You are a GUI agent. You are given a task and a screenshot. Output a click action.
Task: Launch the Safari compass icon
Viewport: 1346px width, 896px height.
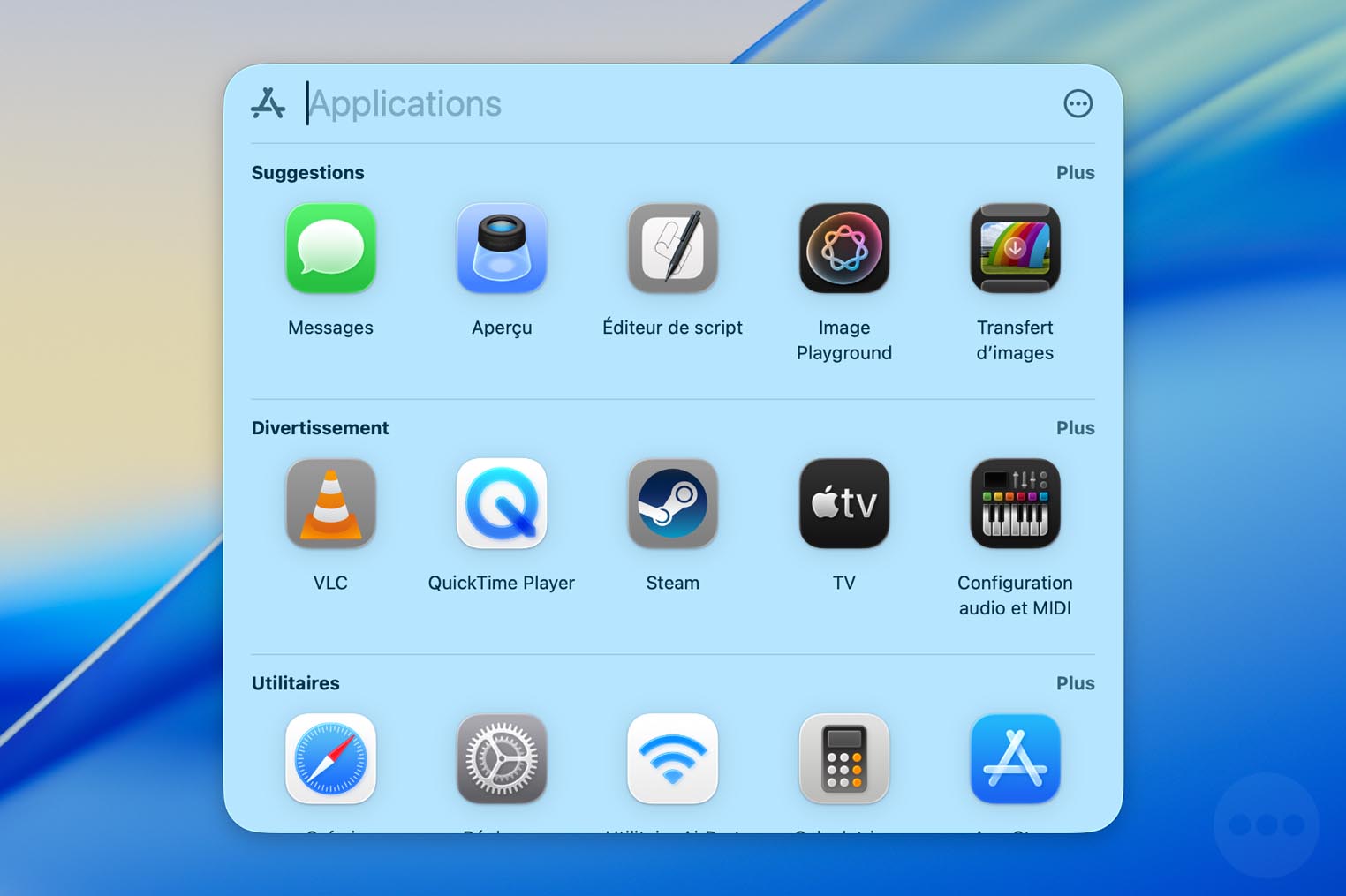point(330,759)
